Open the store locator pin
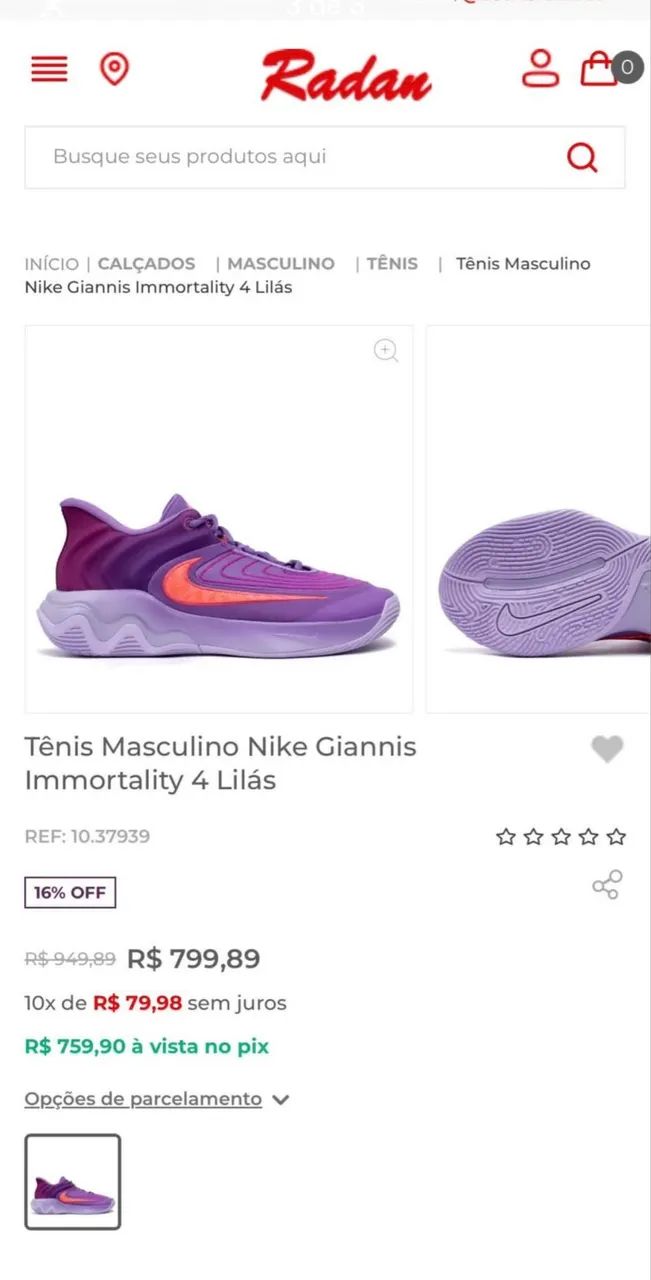 coord(115,69)
